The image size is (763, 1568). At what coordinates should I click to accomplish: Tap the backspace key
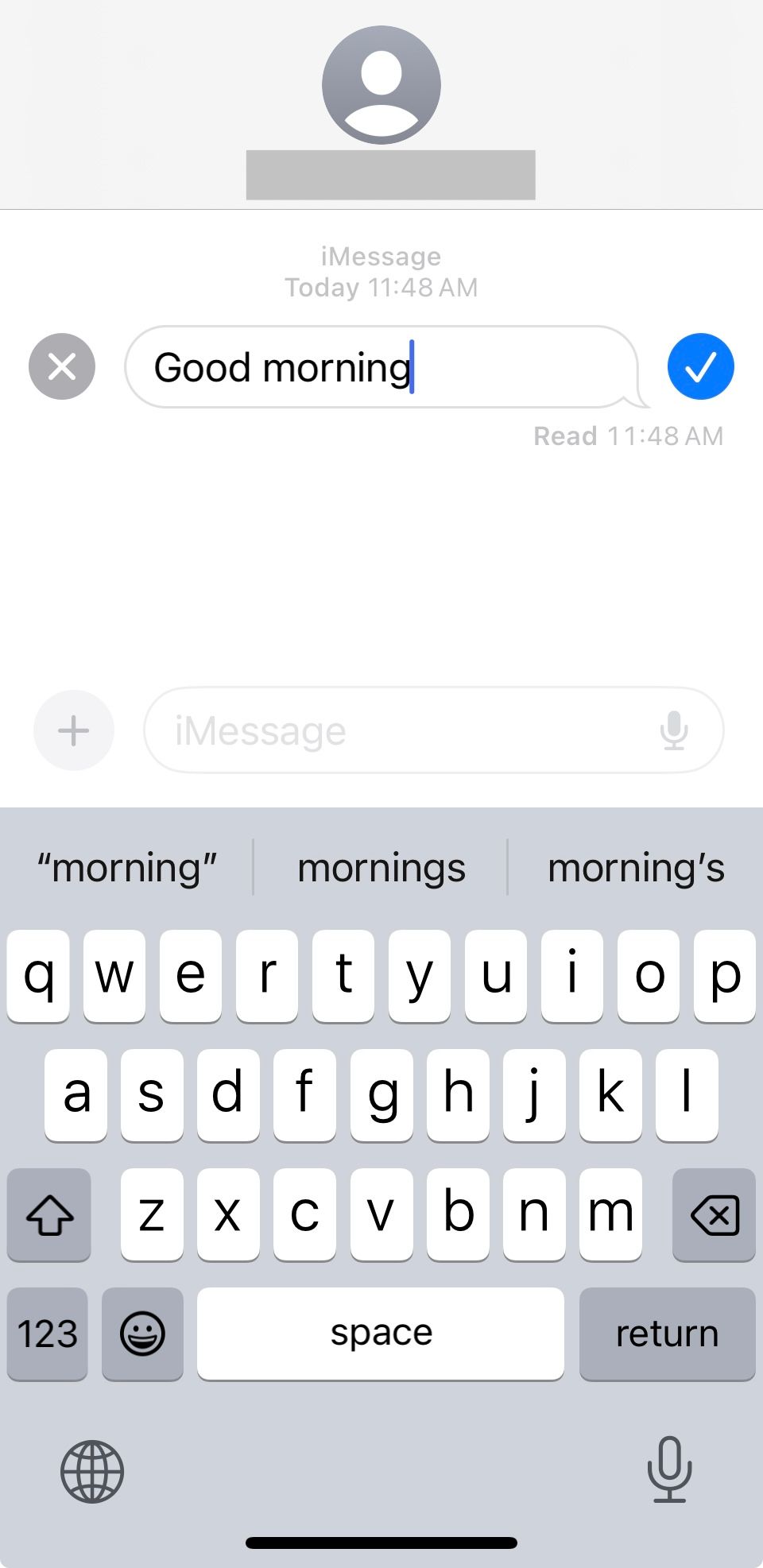[714, 1214]
